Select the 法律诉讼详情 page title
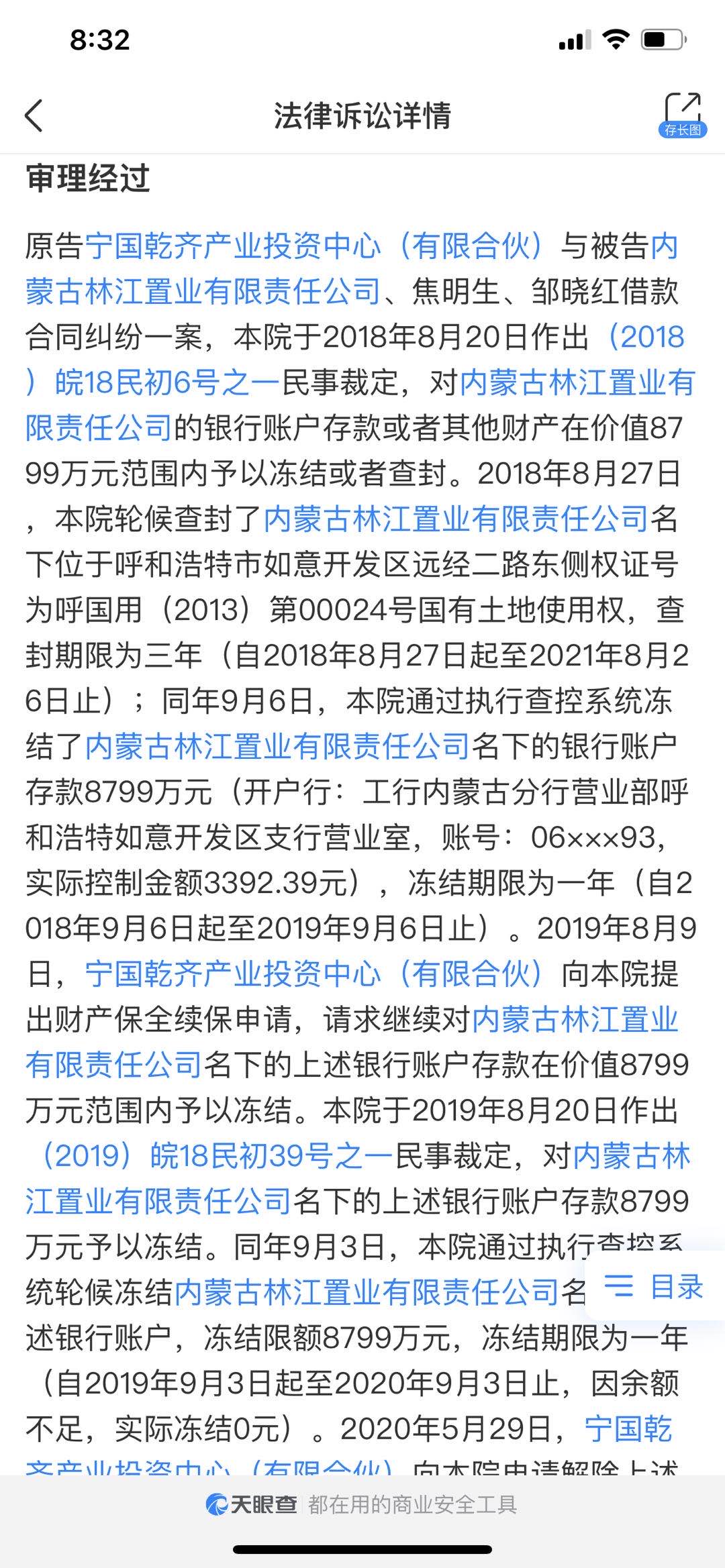The width and height of the screenshot is (725, 1568). tap(362, 115)
